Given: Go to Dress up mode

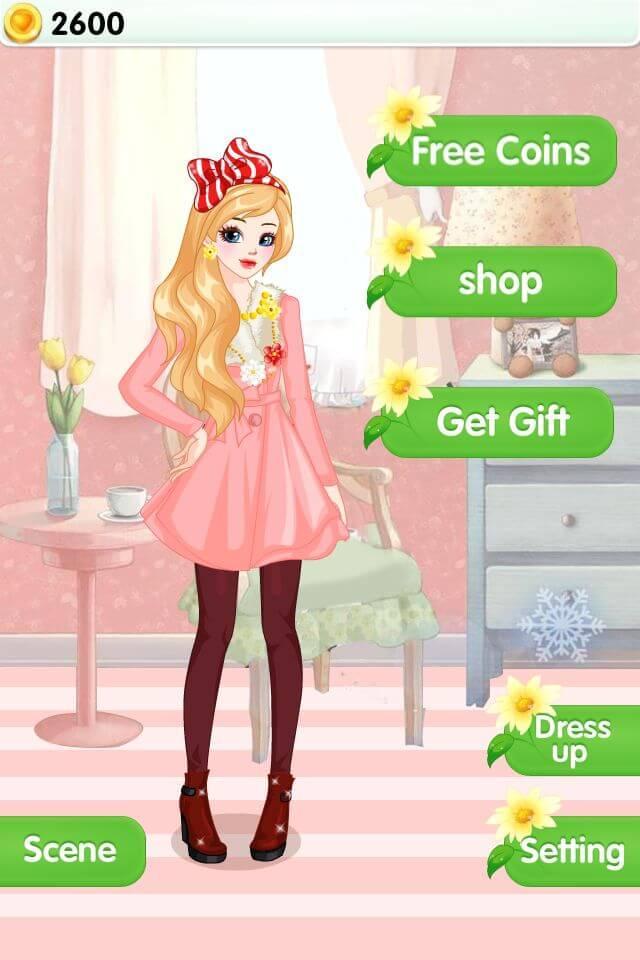Looking at the screenshot, I should point(572,740).
